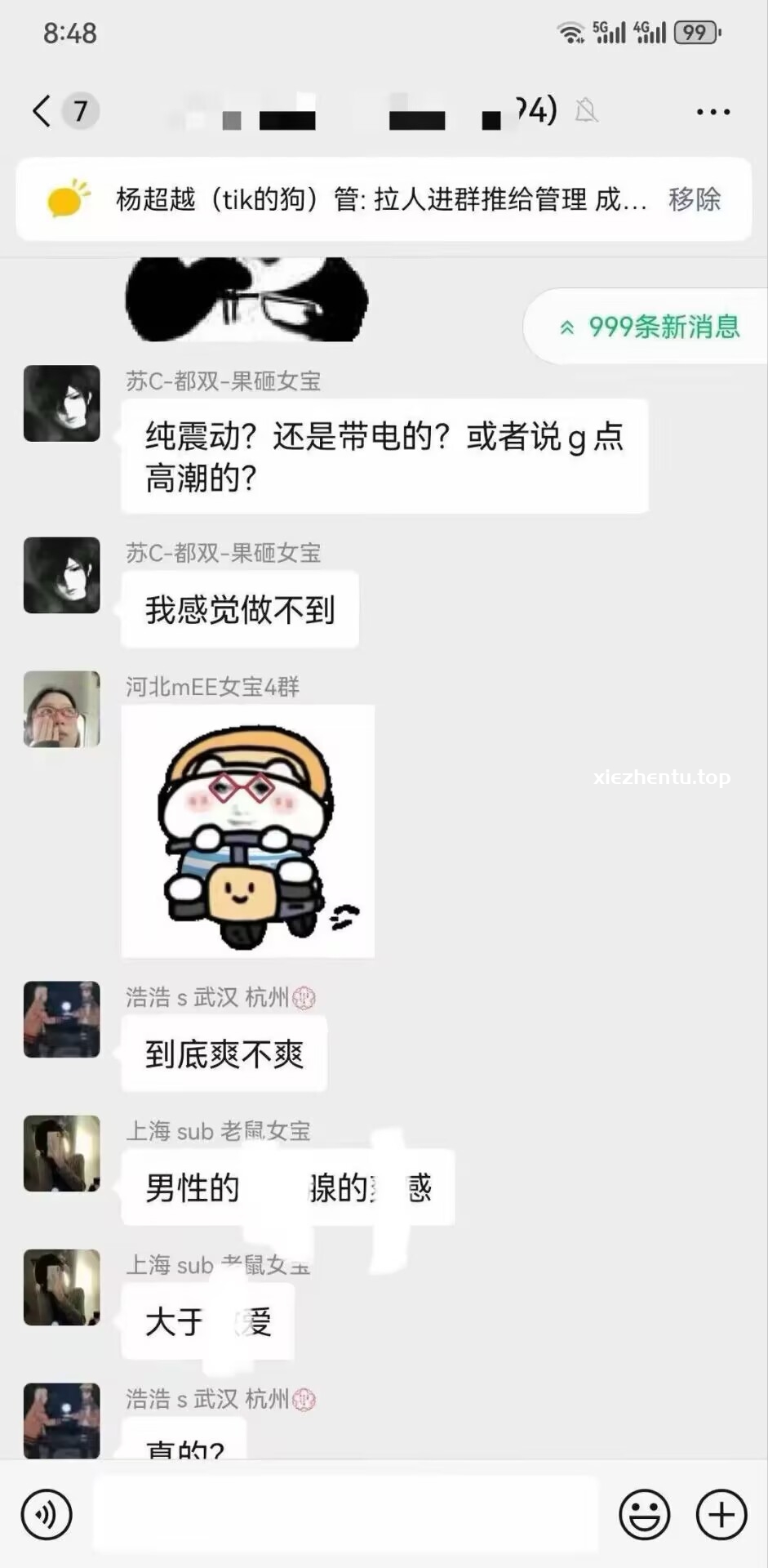Toggle voice message input mode
768x1568 pixels.
[x=45, y=1515]
